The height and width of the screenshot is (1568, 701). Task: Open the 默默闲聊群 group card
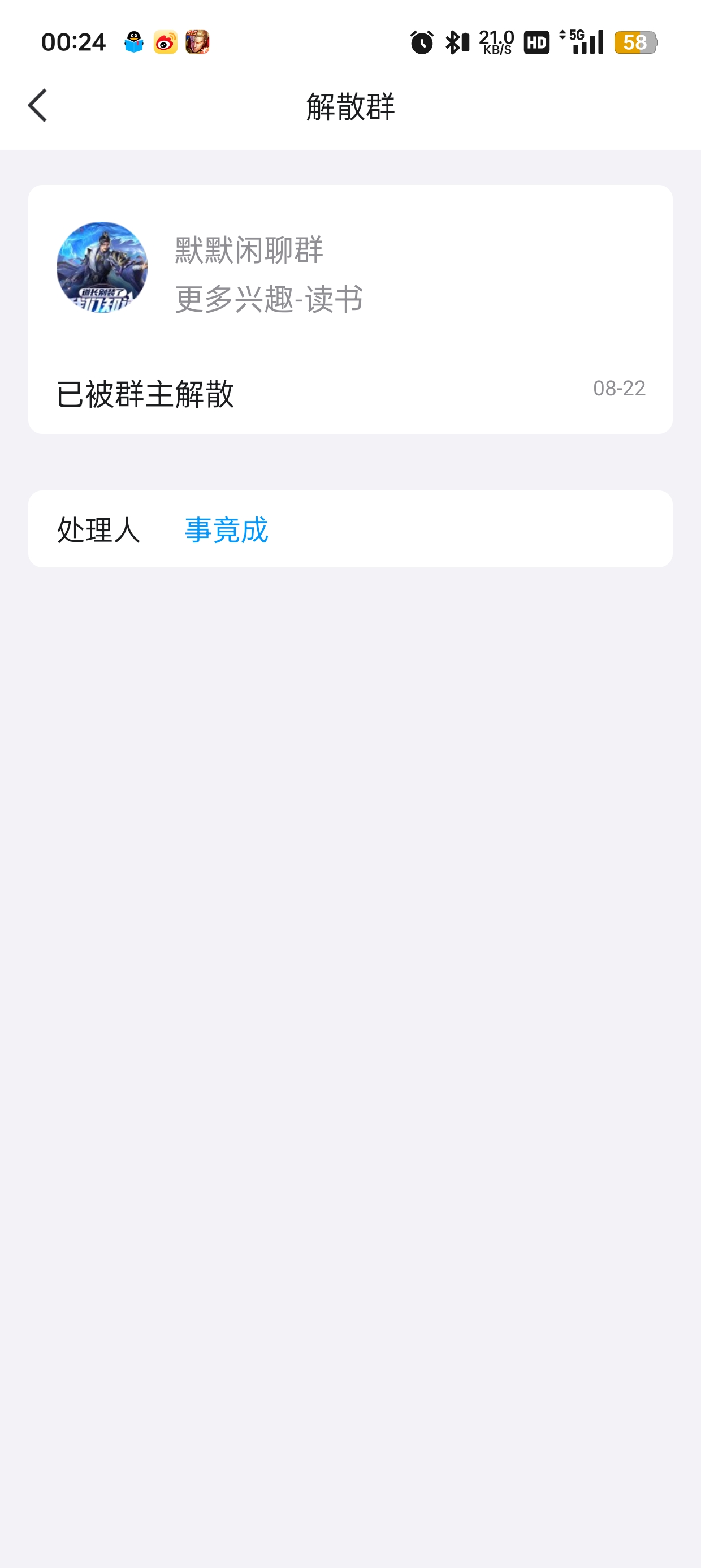[350, 266]
